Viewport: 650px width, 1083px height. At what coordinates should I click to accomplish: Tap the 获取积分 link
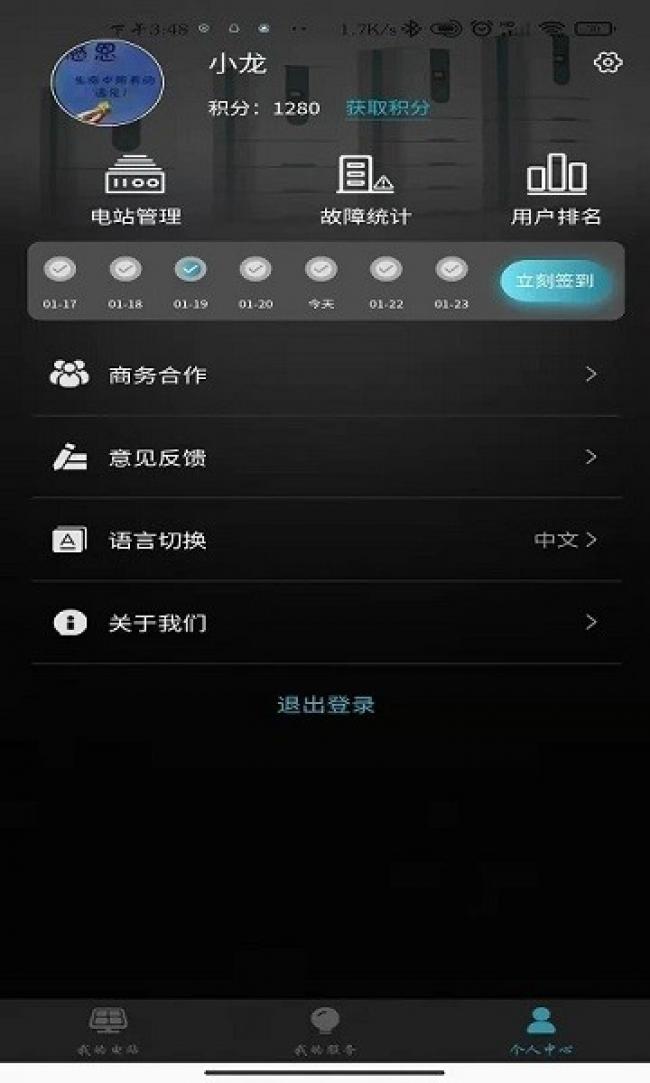387,108
